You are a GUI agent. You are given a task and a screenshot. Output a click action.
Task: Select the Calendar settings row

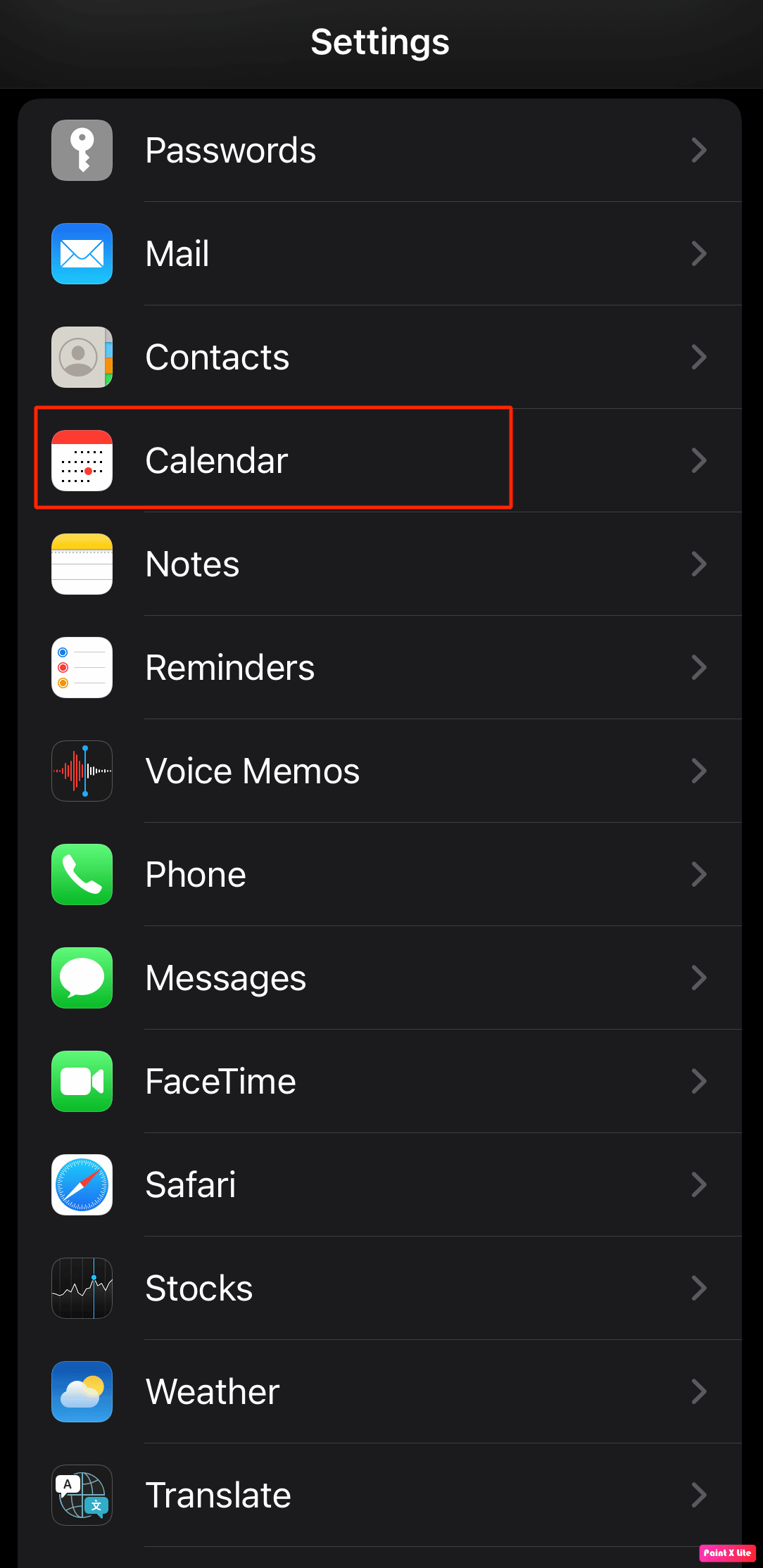380,461
